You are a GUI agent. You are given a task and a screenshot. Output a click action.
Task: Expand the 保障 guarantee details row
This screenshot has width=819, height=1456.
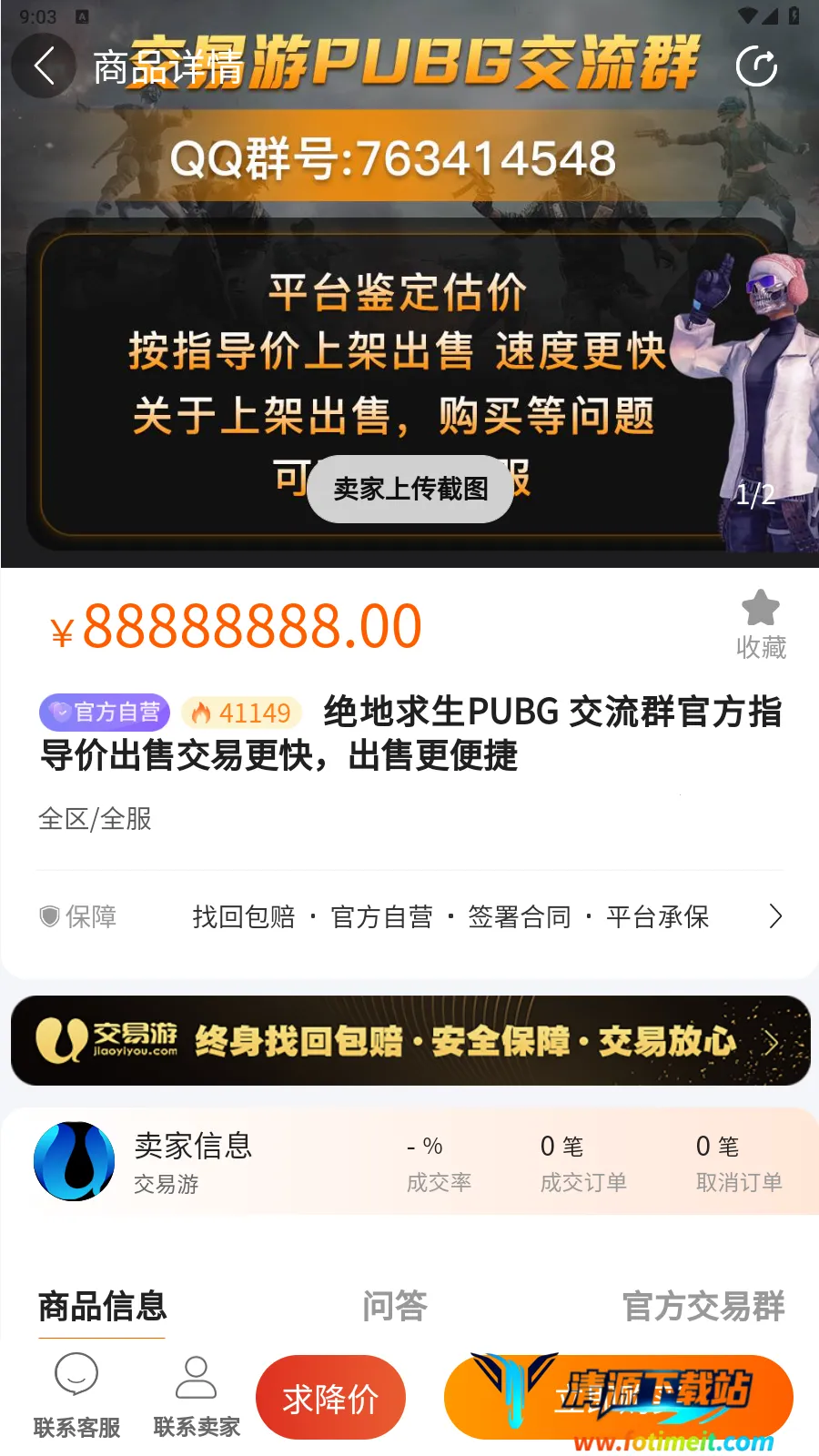[x=774, y=916]
